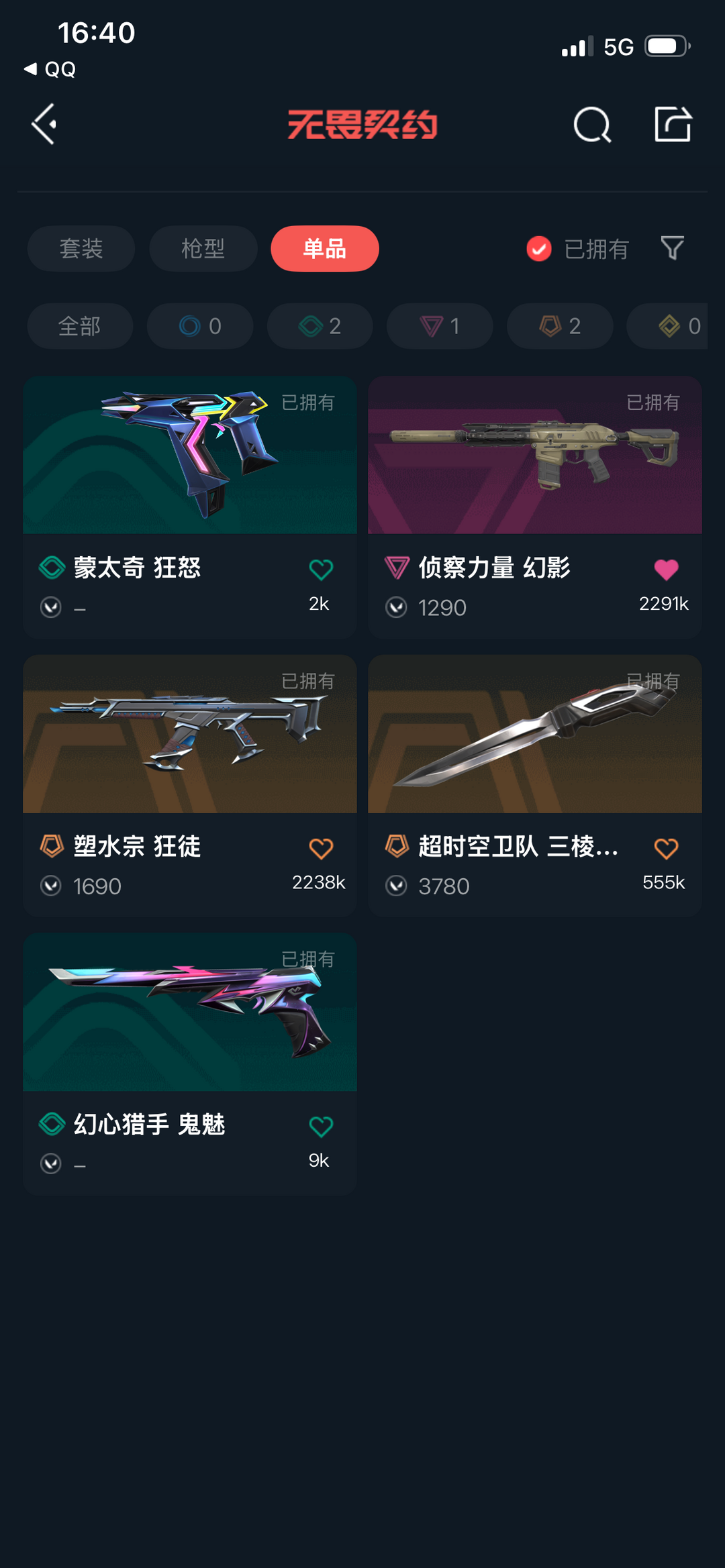Screen dimensions: 725x1568
Task: Open the filter funnel icon
Action: [672, 248]
